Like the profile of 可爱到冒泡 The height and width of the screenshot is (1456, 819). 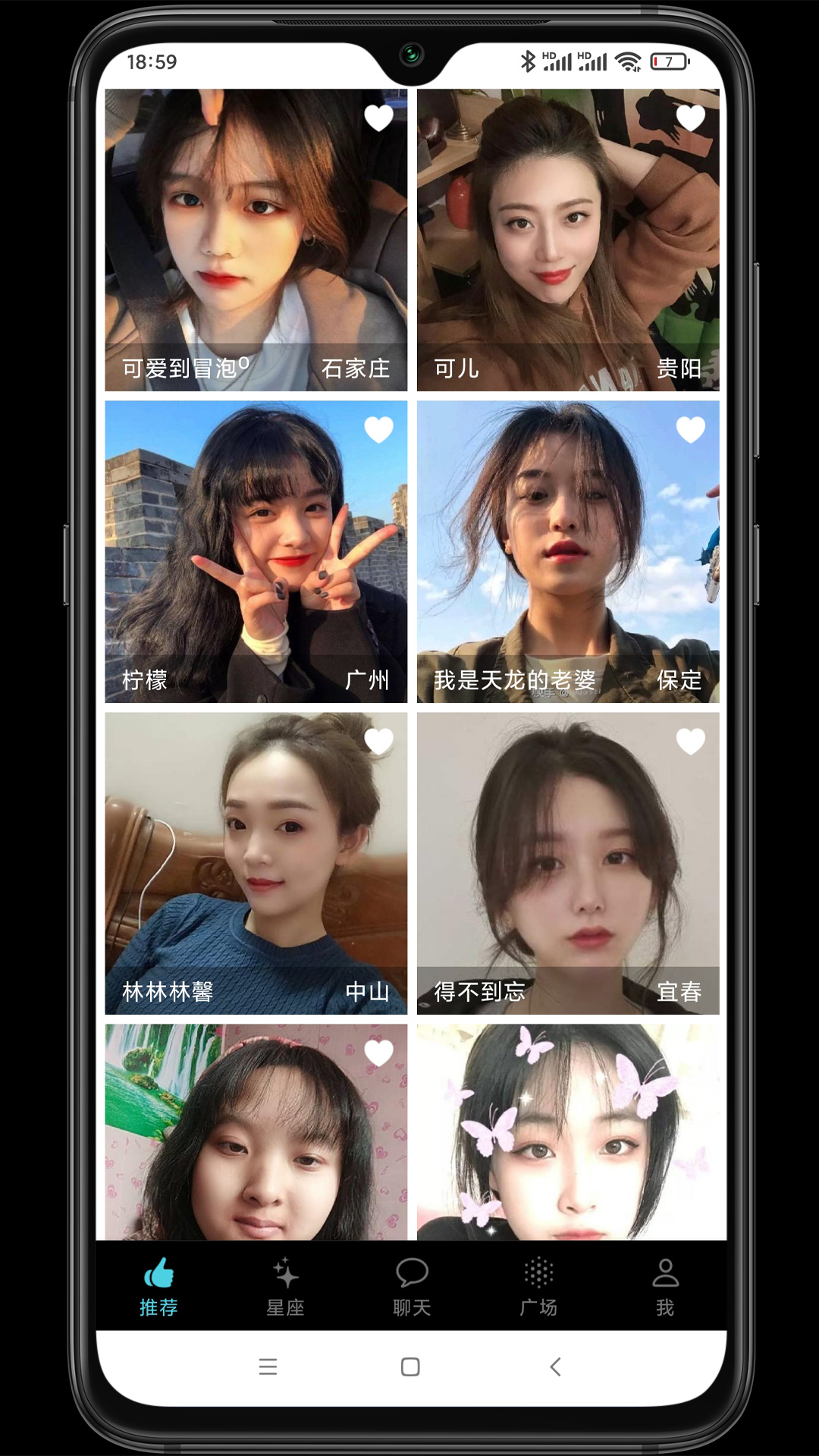[x=378, y=118]
